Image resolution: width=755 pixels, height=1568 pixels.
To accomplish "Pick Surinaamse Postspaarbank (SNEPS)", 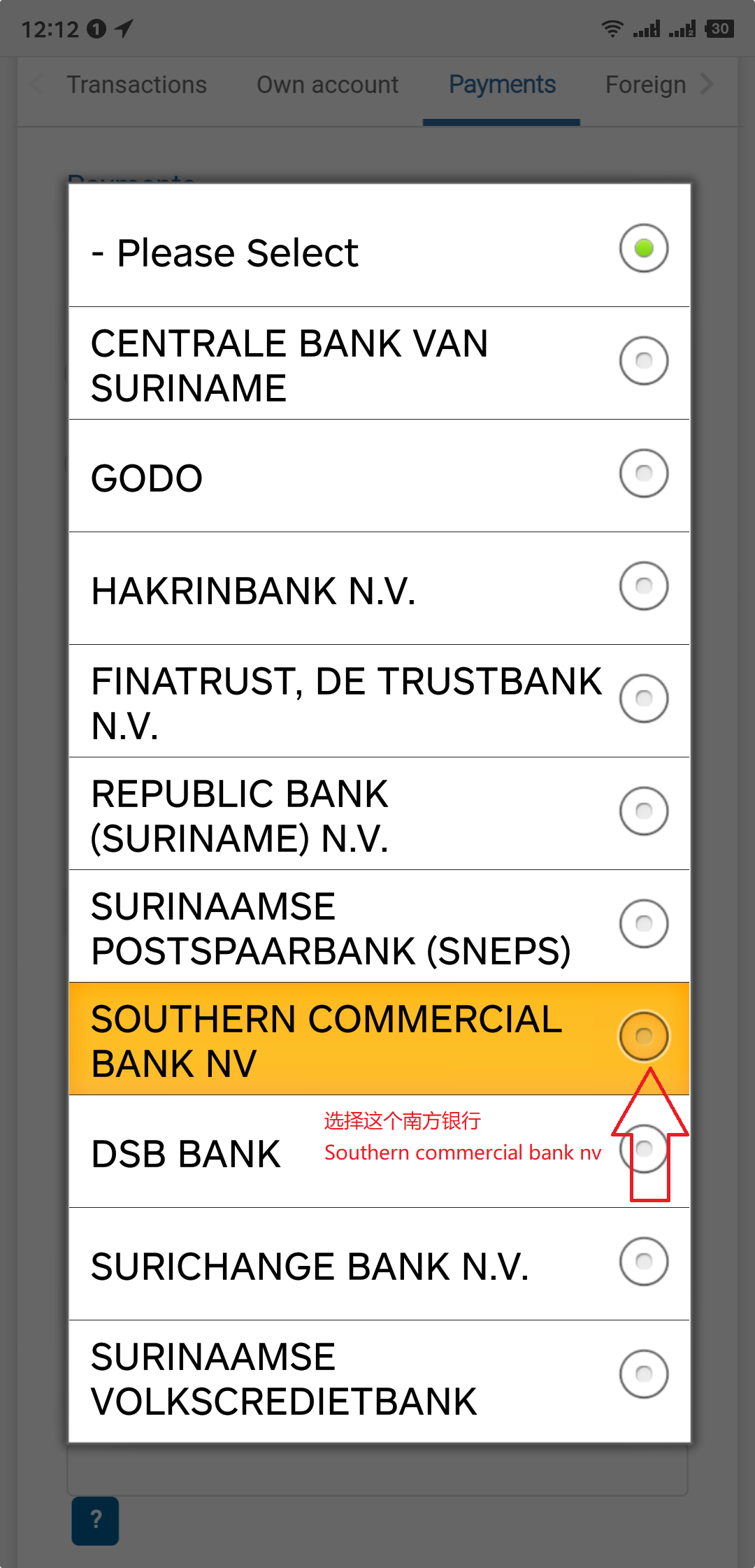I will coord(379,927).
